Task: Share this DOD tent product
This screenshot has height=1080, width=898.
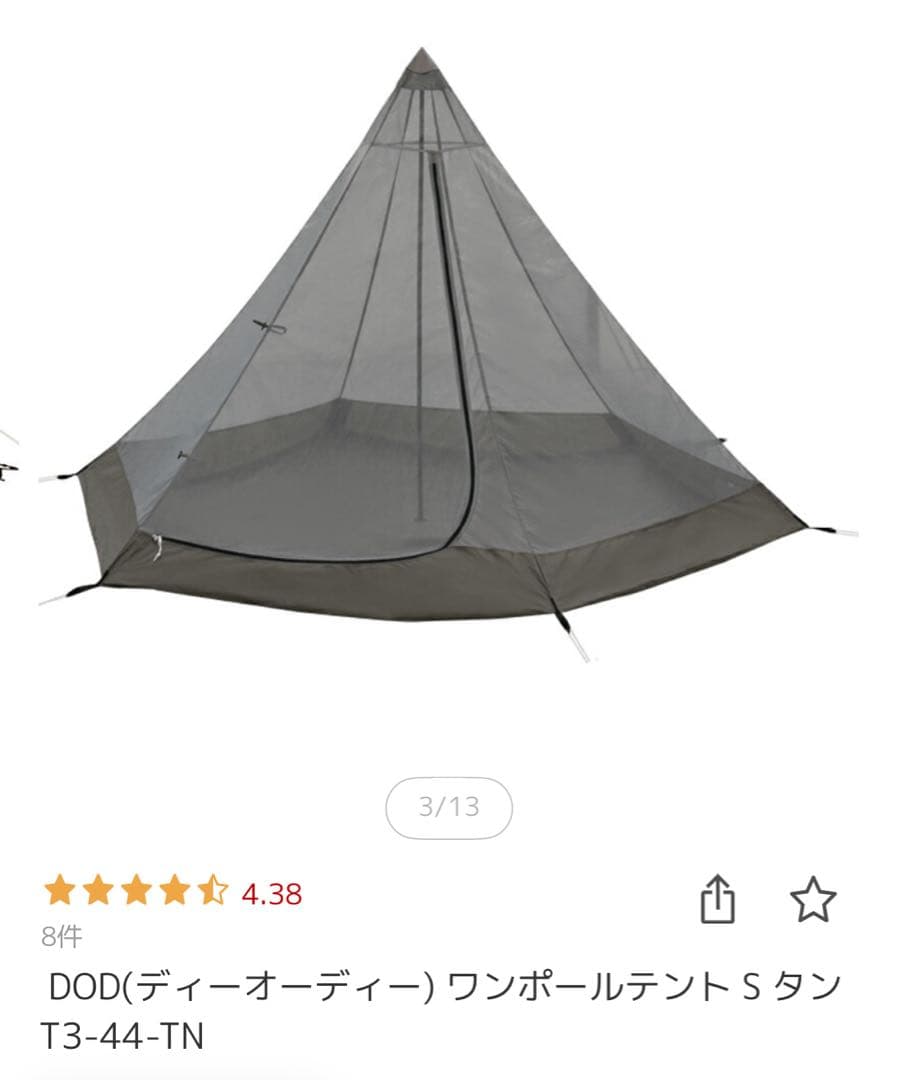Action: pyautogui.click(x=717, y=900)
